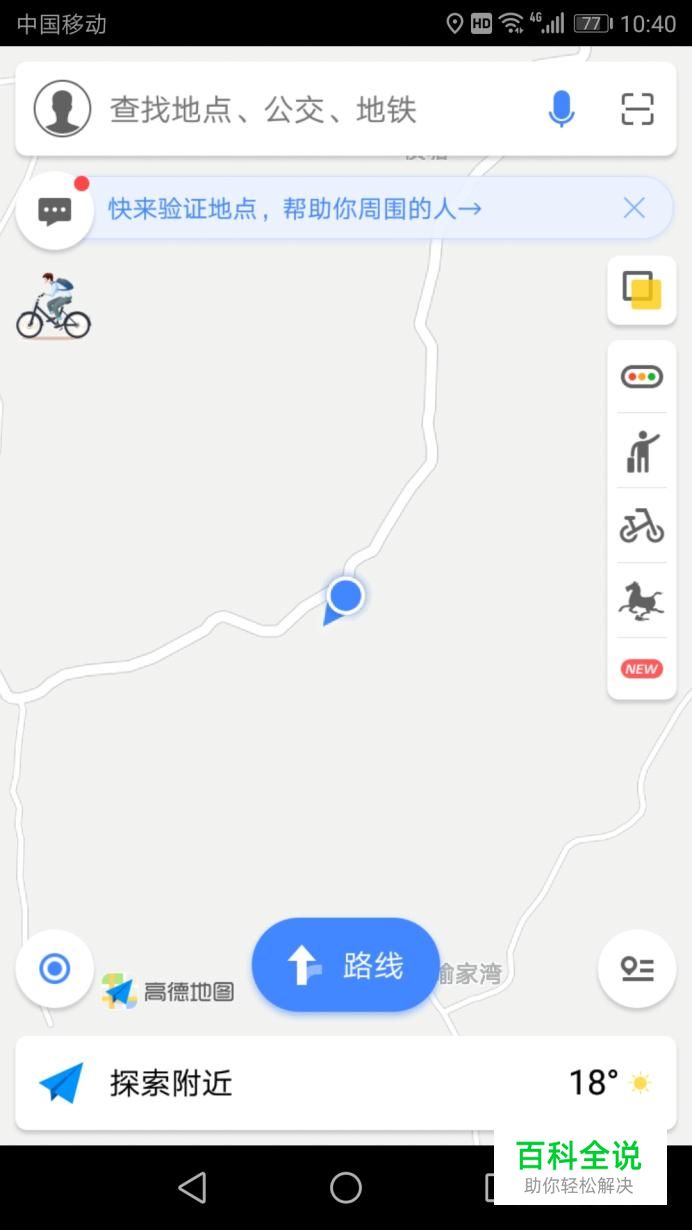Open the shared bike shortcut
This screenshot has width=692, height=1230.
pyautogui.click(x=642, y=526)
